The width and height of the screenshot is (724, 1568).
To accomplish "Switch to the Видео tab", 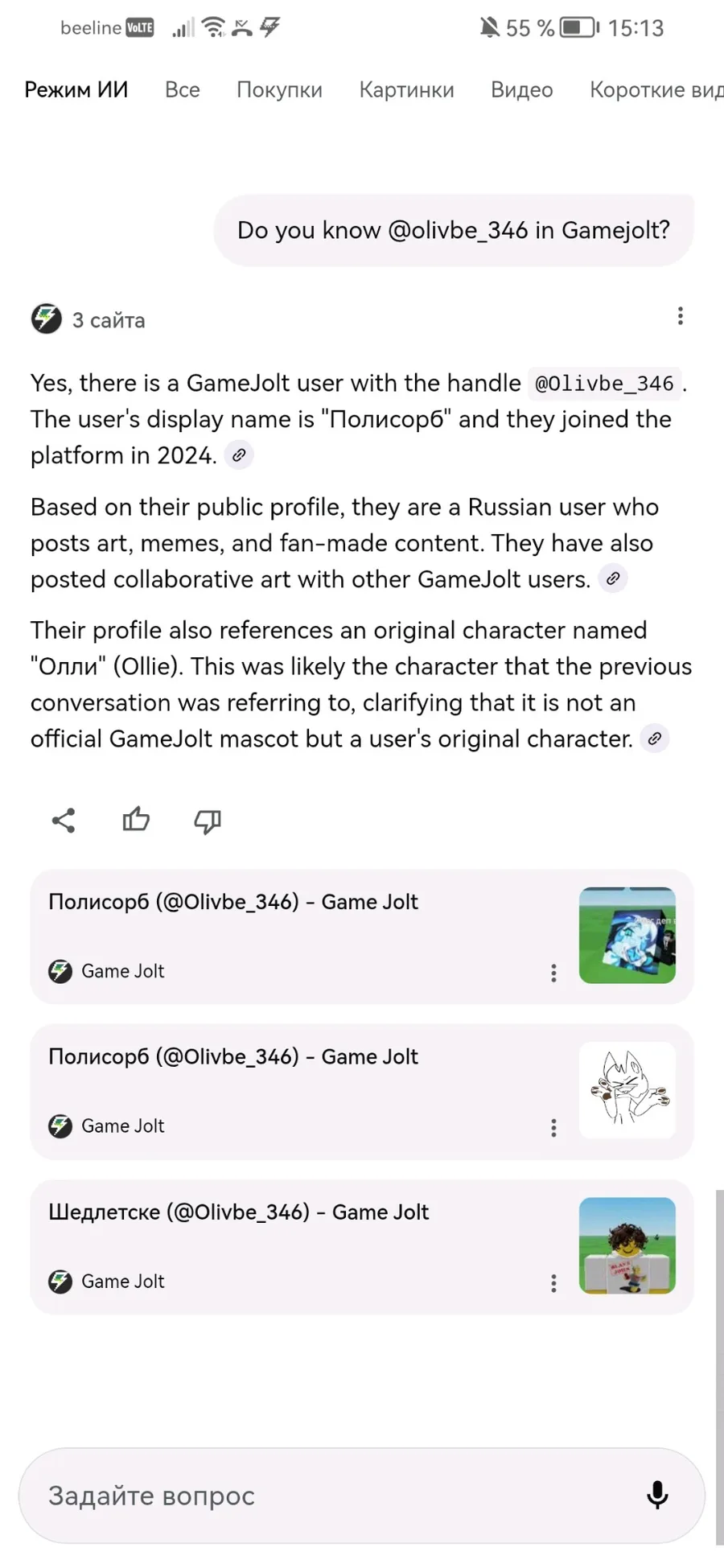I will point(521,90).
